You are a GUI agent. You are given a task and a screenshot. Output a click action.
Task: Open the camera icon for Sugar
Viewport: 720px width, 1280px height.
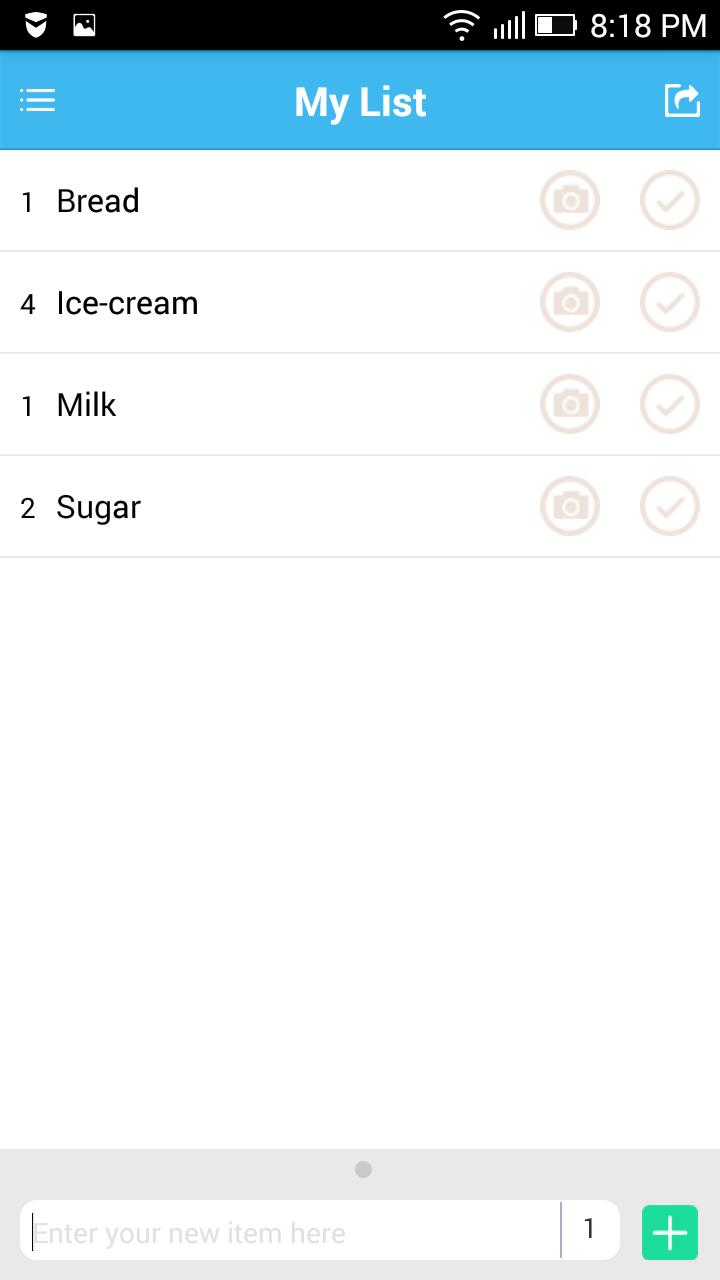(x=570, y=506)
